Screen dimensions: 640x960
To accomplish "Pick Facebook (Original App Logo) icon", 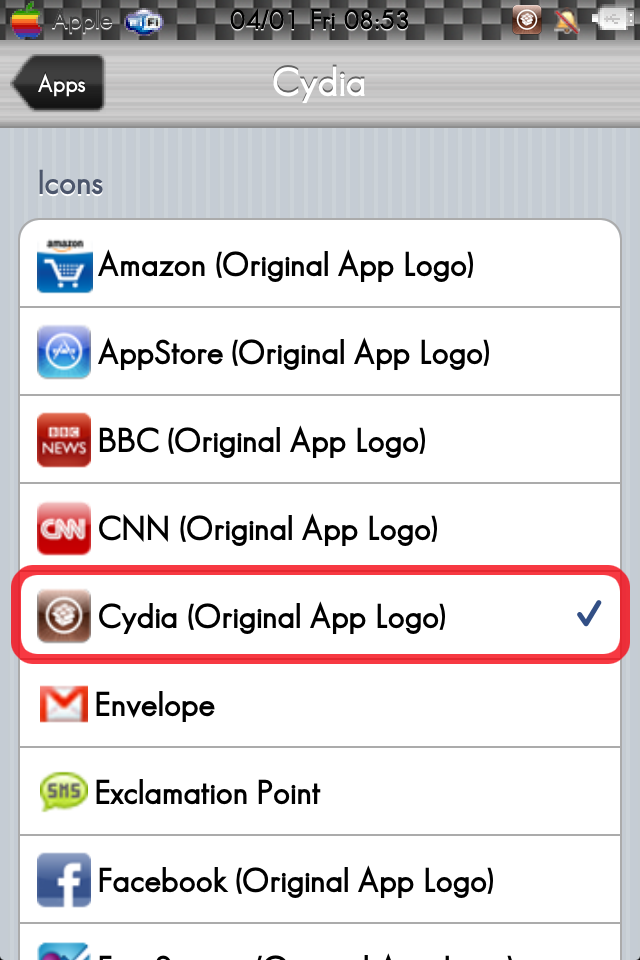I will (320, 881).
